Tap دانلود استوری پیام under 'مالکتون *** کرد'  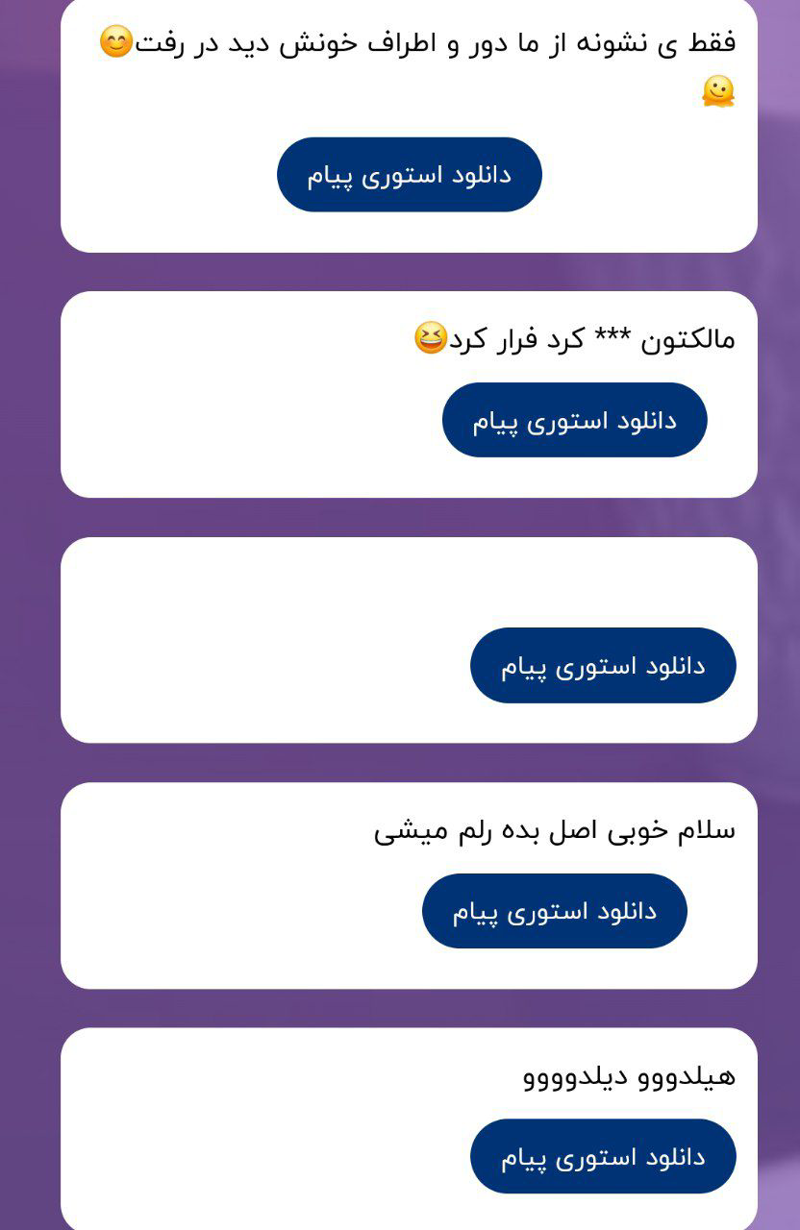click(x=574, y=420)
